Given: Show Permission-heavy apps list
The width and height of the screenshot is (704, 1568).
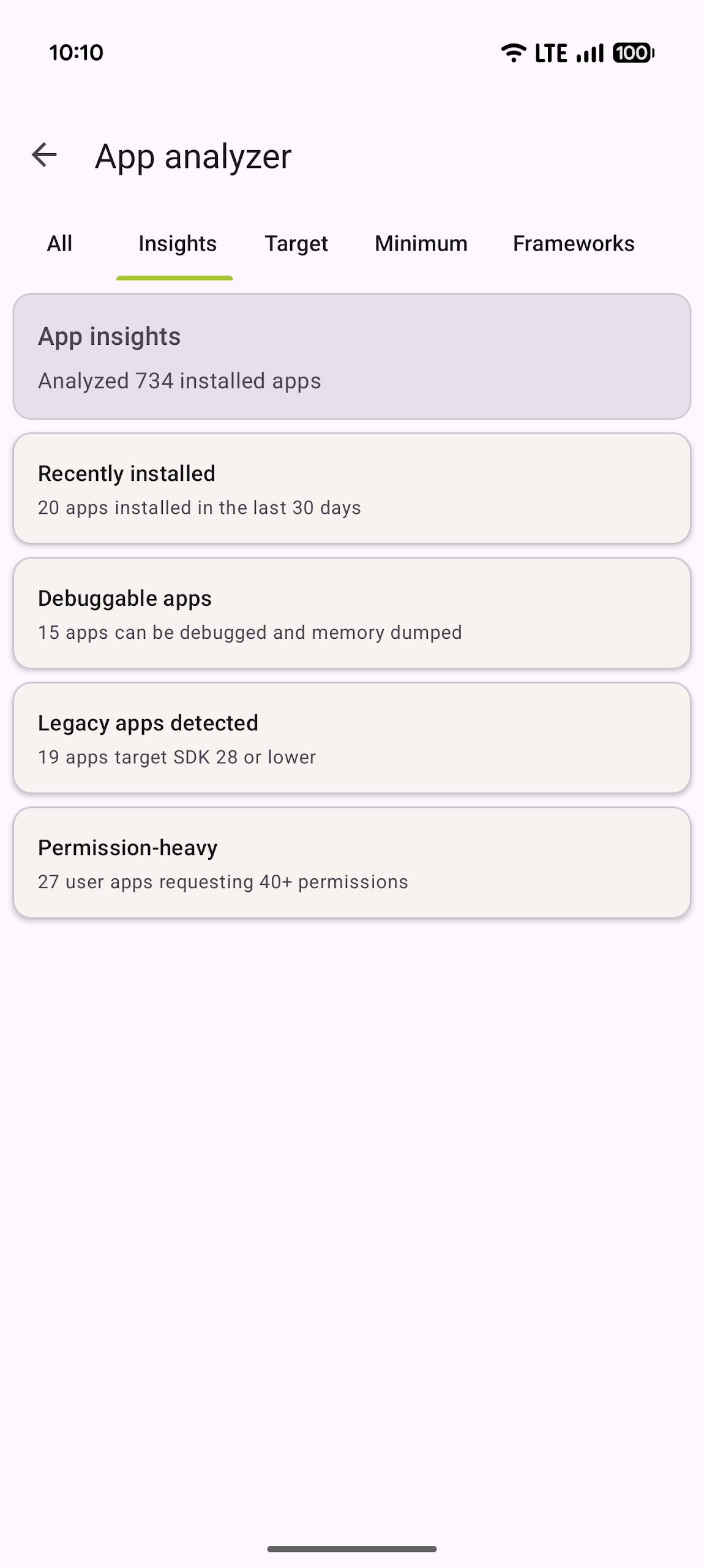Looking at the screenshot, I should pyautogui.click(x=352, y=863).
